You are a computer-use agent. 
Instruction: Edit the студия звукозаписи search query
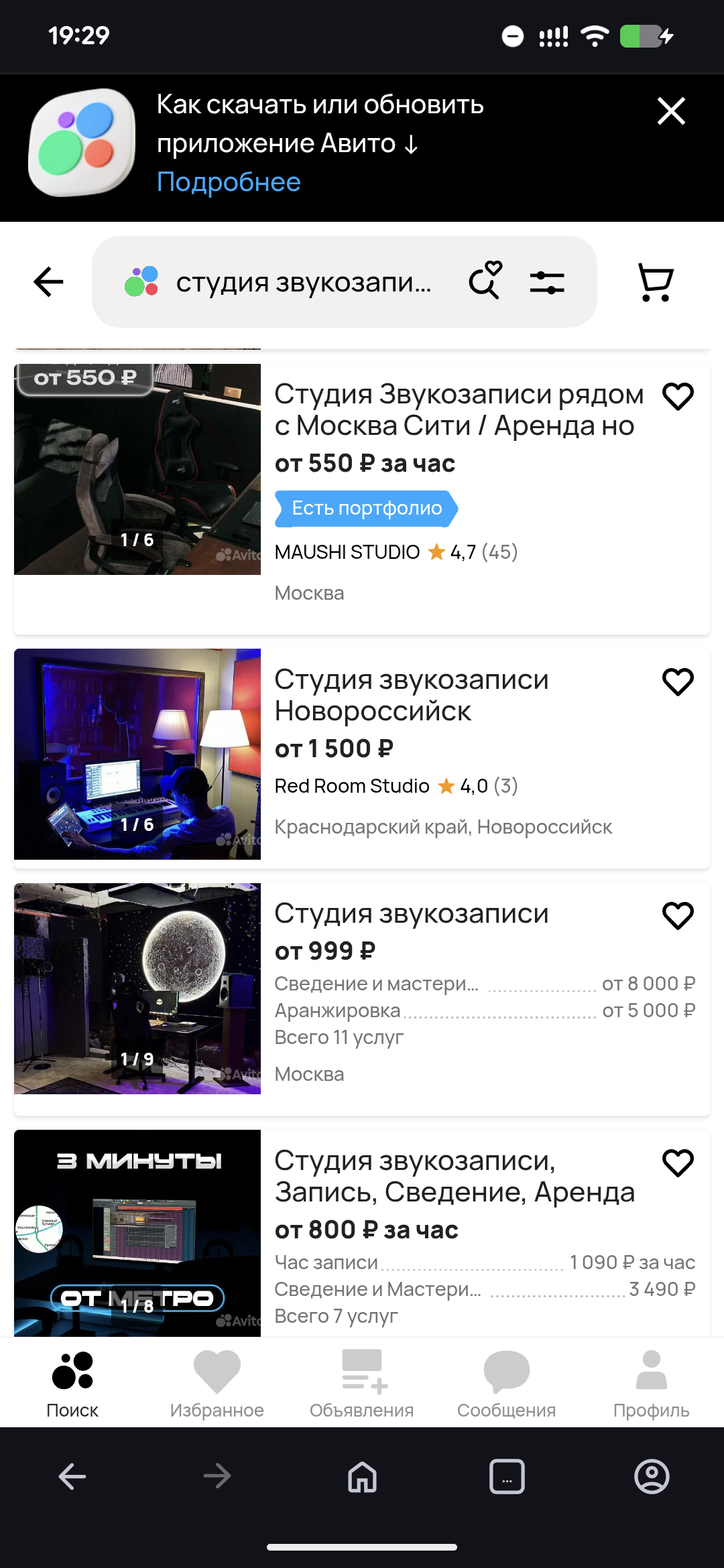point(303,282)
